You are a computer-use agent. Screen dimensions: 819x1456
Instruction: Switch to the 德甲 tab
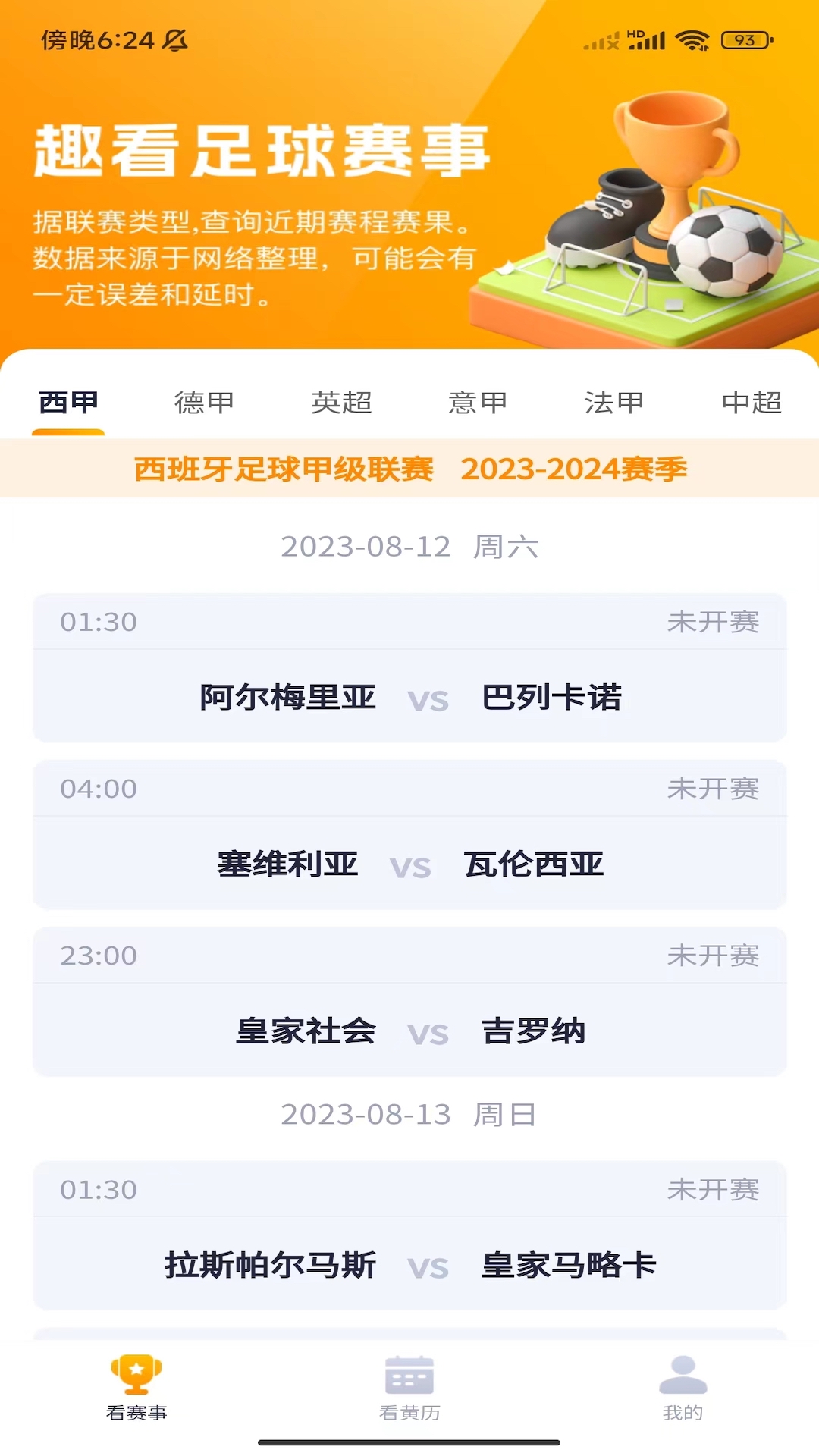tap(205, 403)
